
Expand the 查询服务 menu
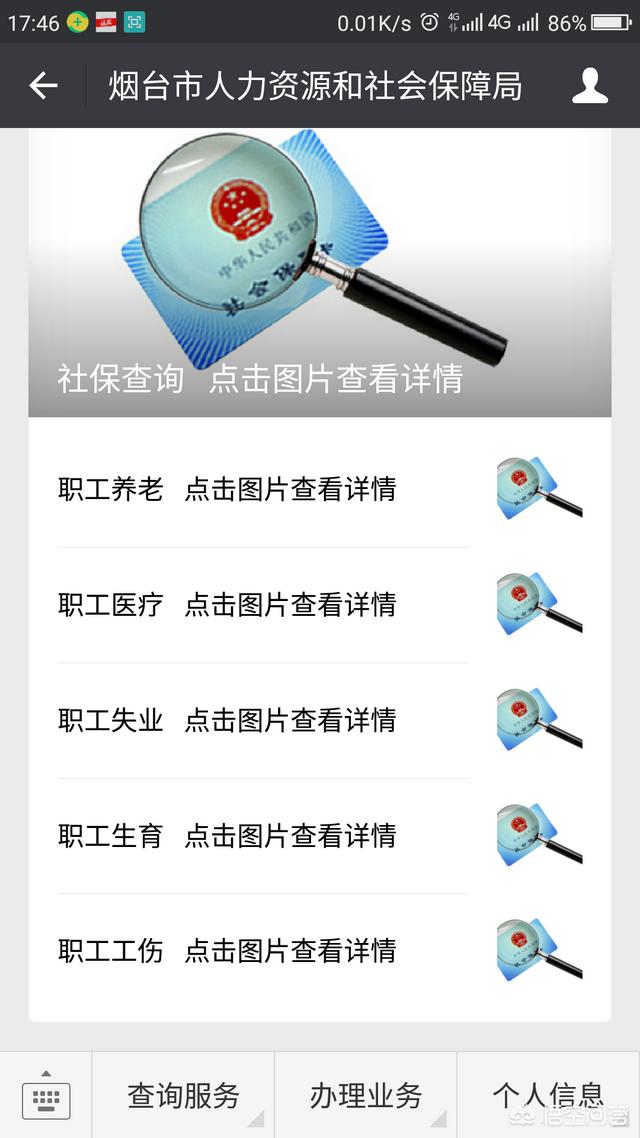183,1095
